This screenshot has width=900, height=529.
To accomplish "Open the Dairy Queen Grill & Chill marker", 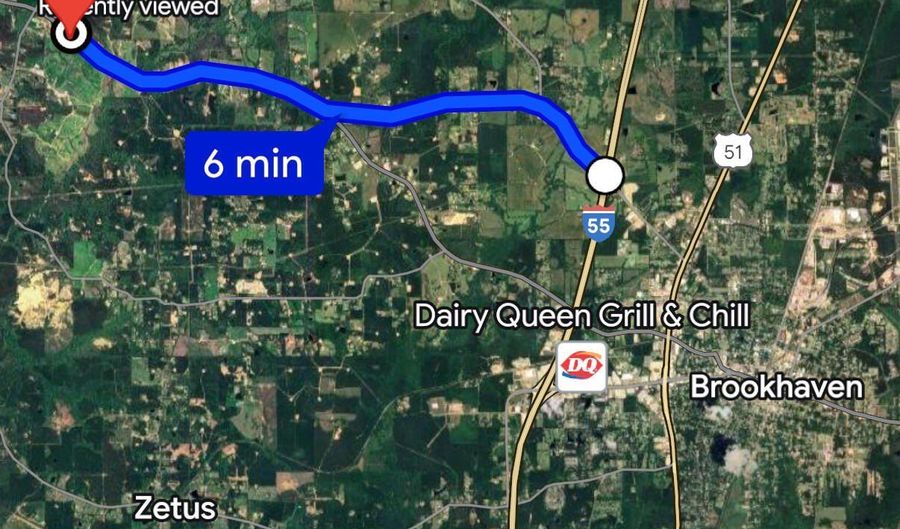I will 581,367.
